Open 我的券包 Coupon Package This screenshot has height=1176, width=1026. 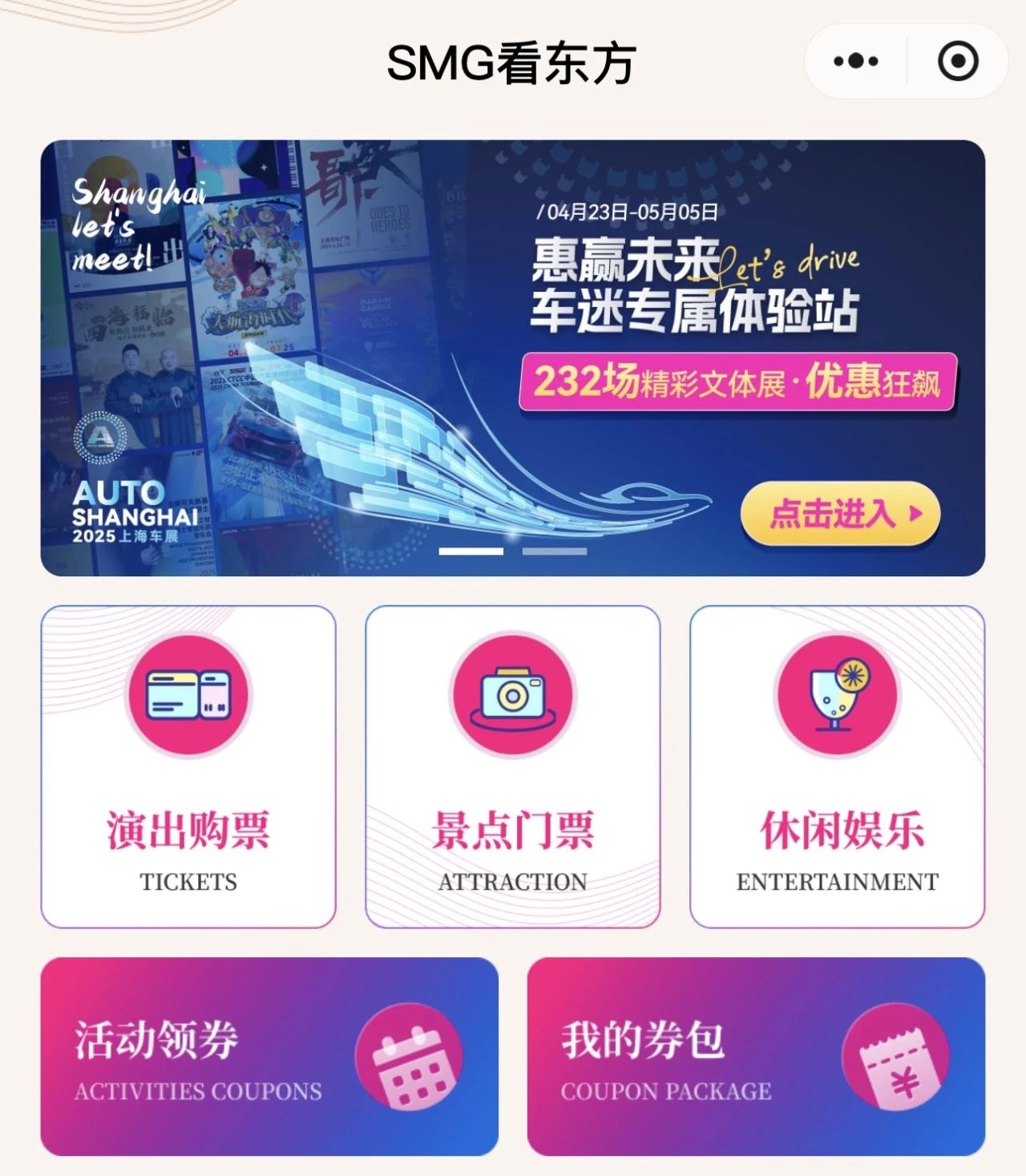pyautogui.click(x=756, y=1057)
